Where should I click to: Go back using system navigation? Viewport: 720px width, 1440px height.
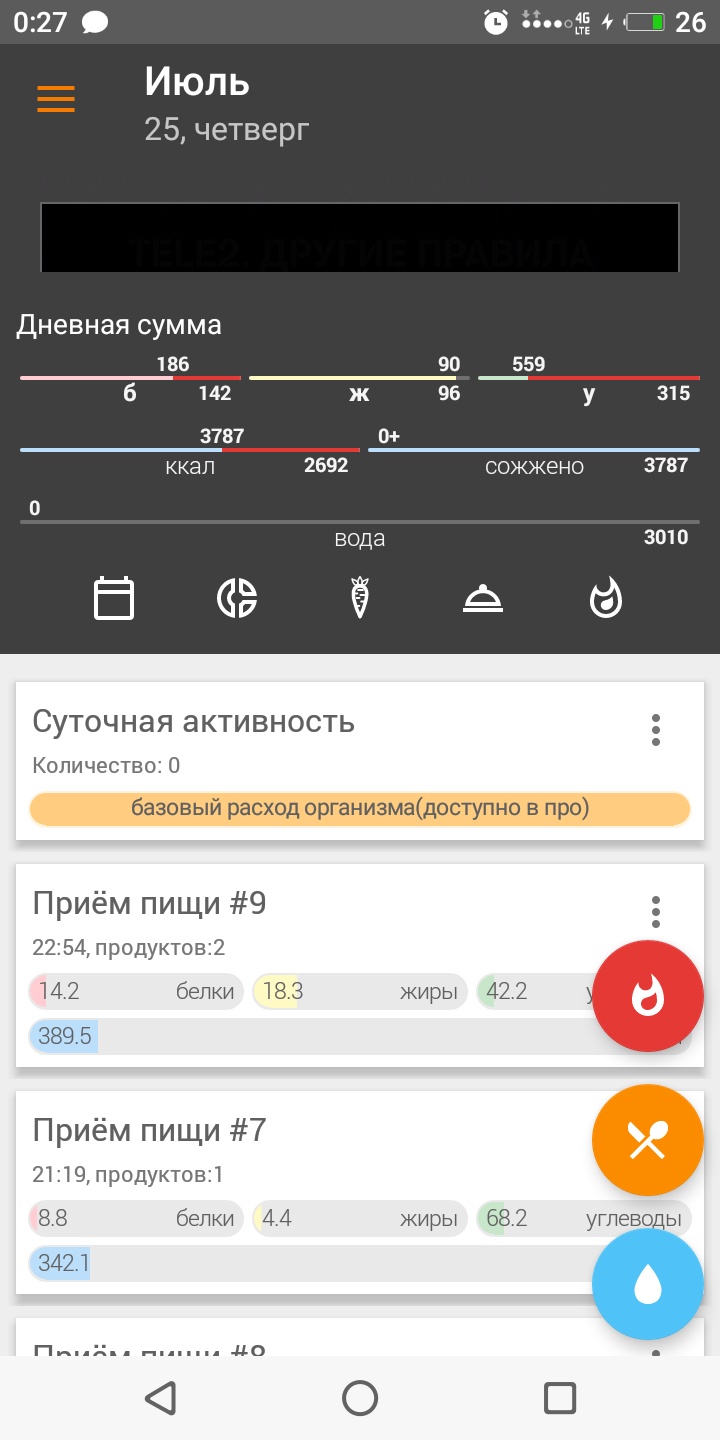(x=160, y=1398)
